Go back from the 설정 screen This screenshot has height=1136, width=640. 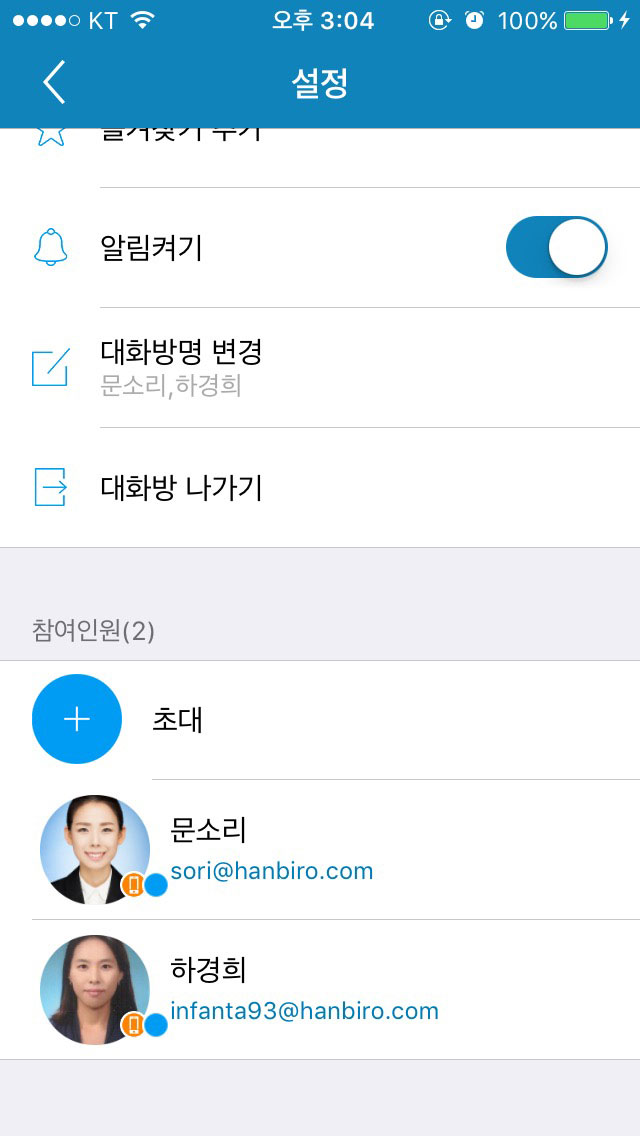pos(54,83)
